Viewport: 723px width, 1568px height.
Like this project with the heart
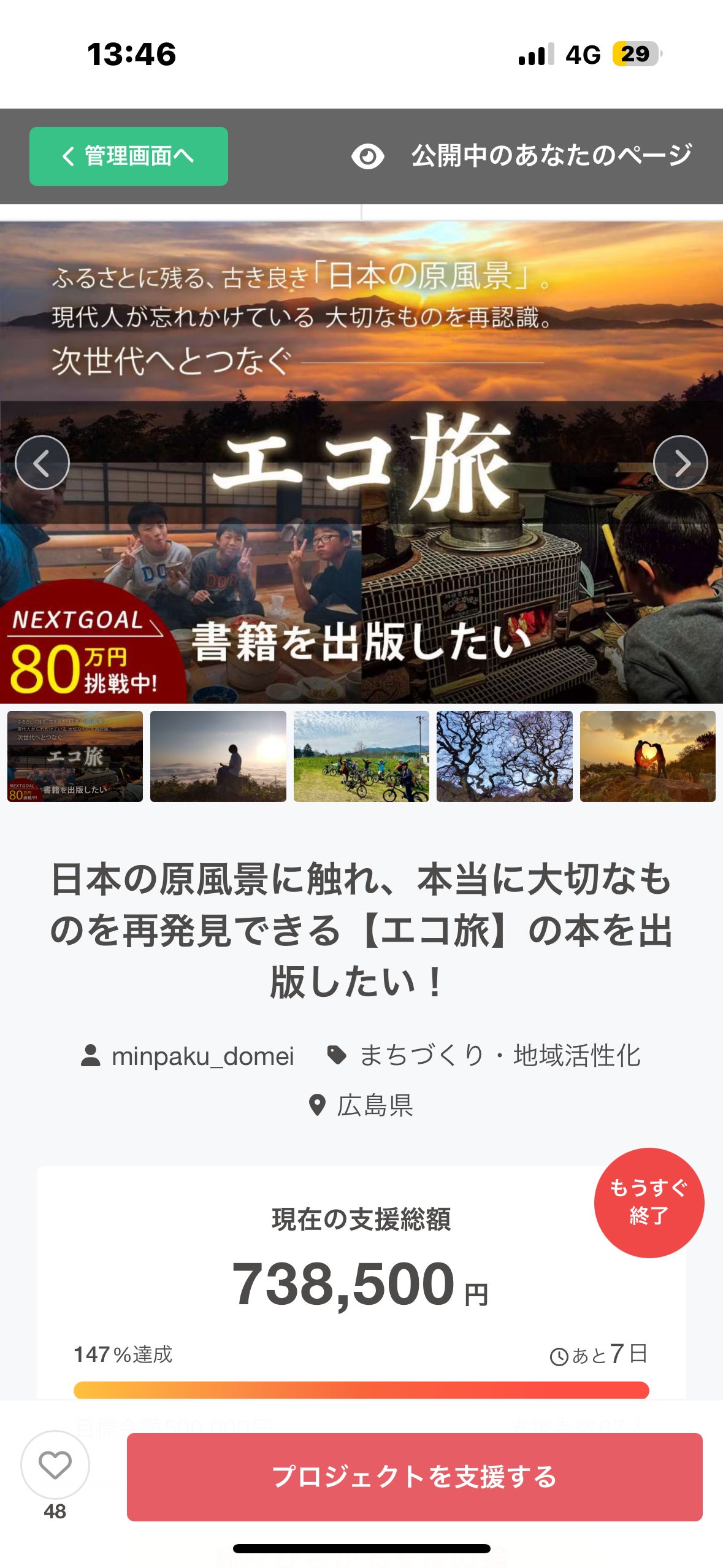point(55,1465)
